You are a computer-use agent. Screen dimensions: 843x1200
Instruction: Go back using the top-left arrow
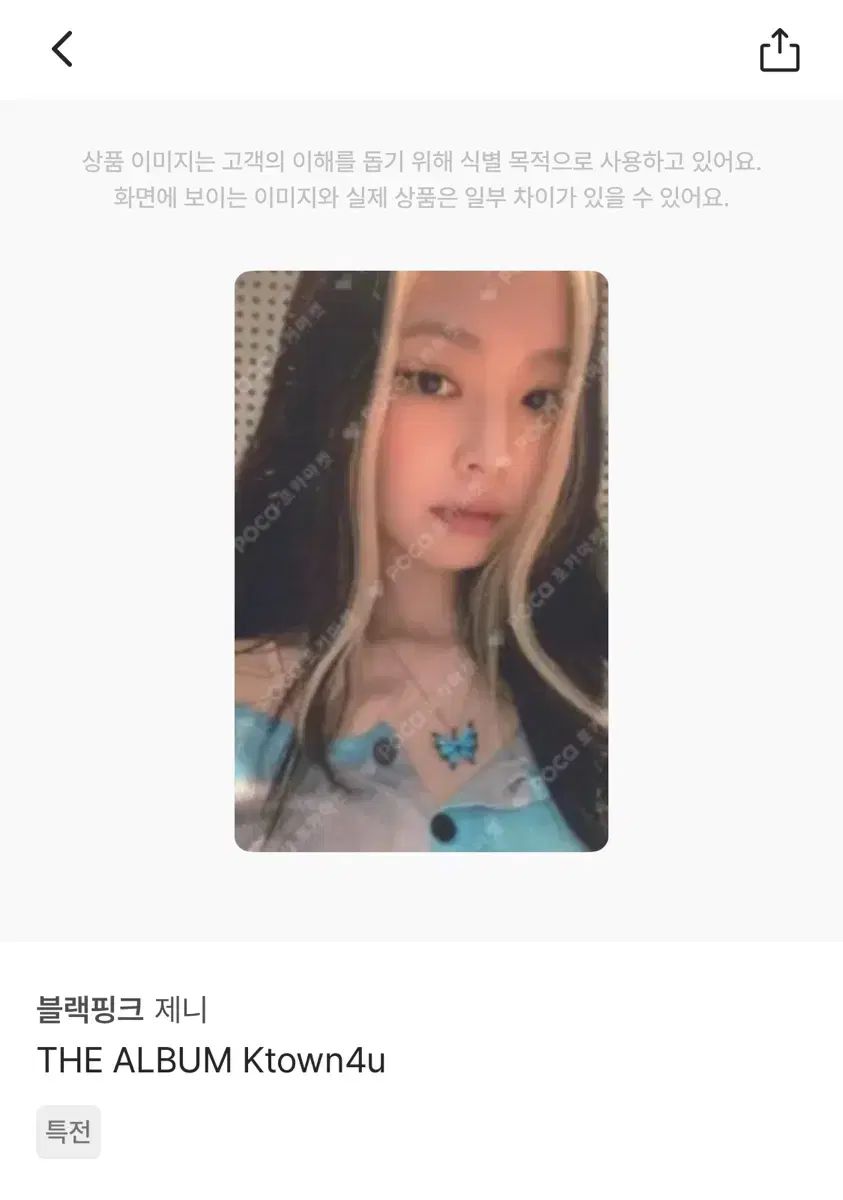click(62, 49)
